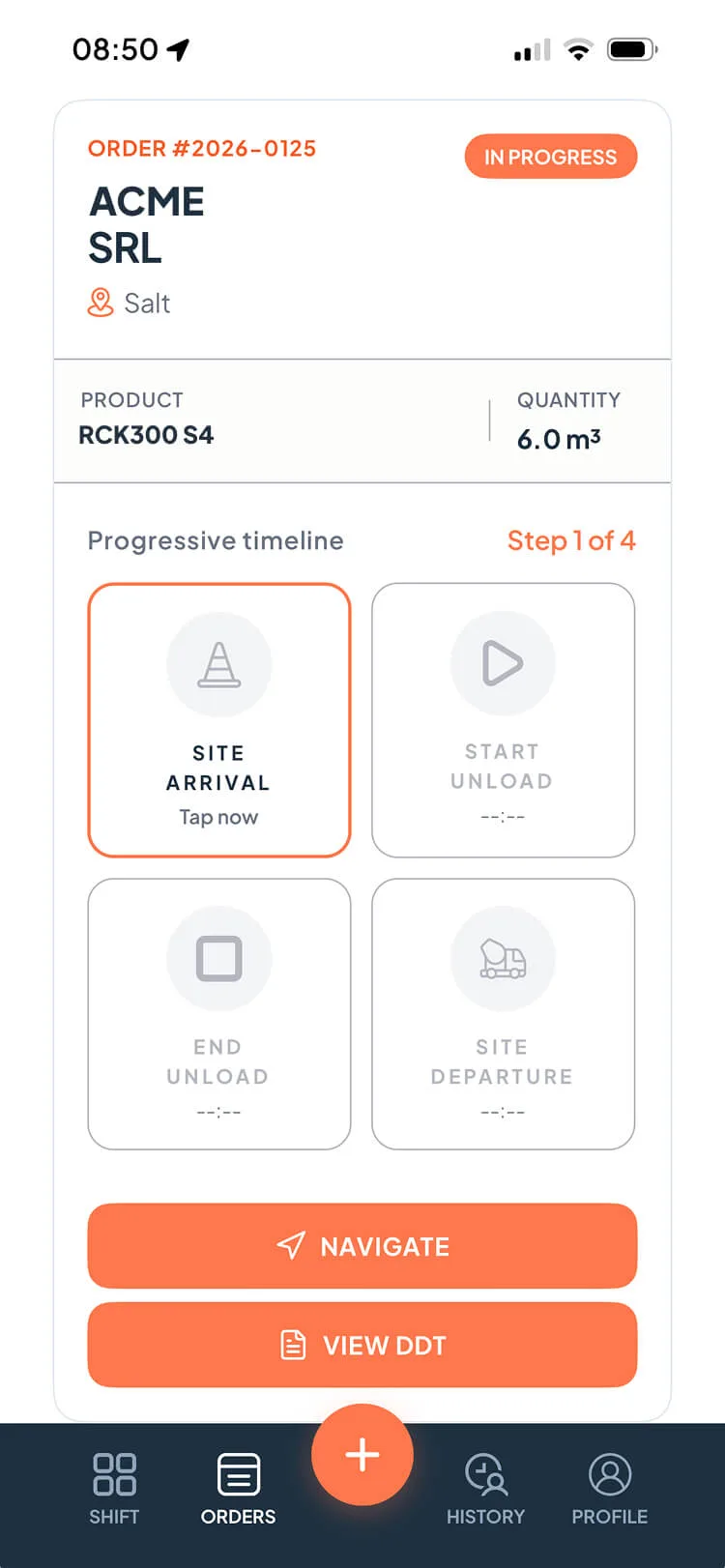Tap the orange plus floating button
The width and height of the screenshot is (725, 1568).
(362, 1455)
